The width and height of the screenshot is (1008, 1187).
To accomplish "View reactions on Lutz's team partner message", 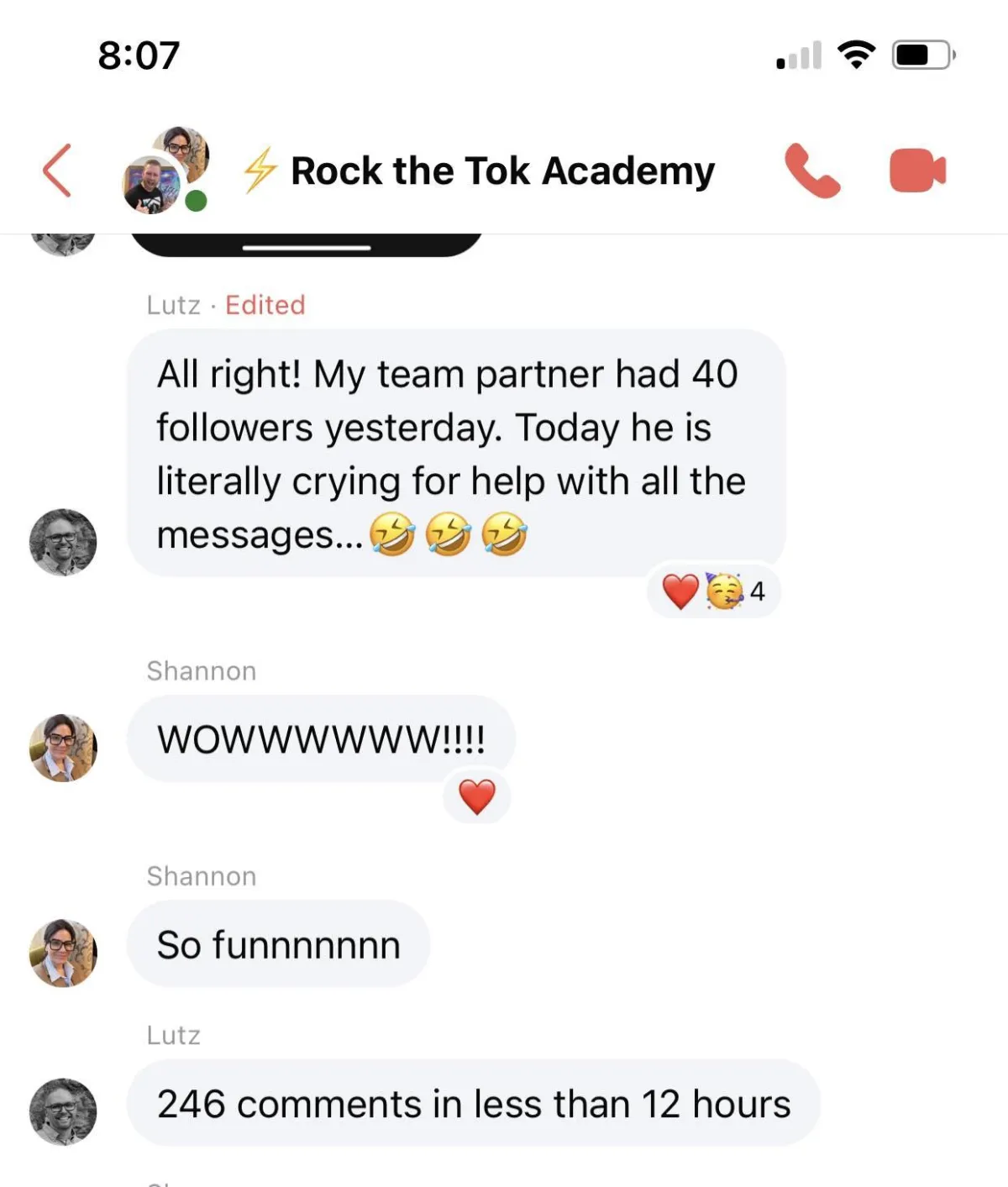I will click(714, 591).
